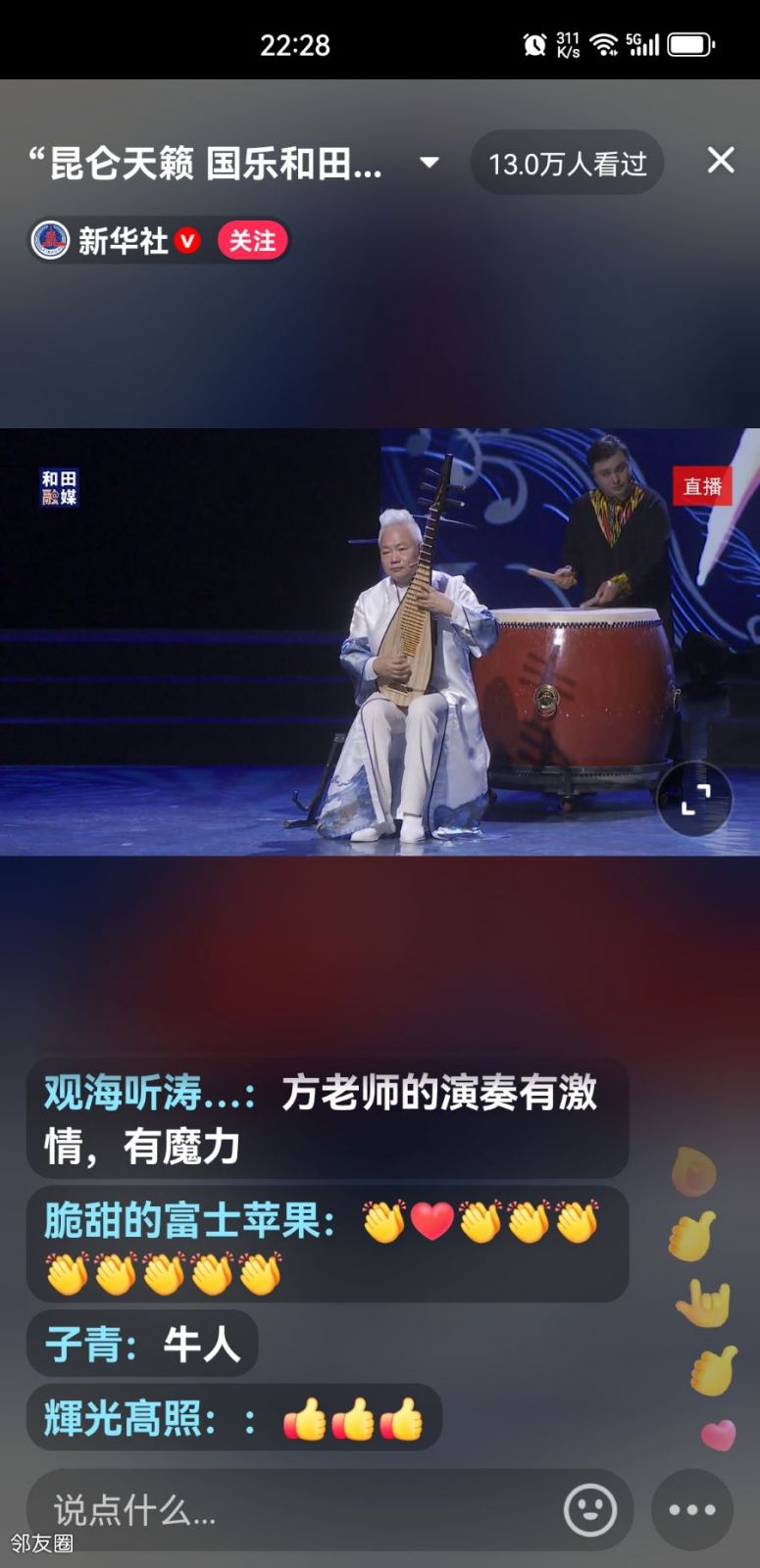The image size is (760, 1568).
Task: Open the 13.0万人看过 viewer count pill
Action: 567,163
